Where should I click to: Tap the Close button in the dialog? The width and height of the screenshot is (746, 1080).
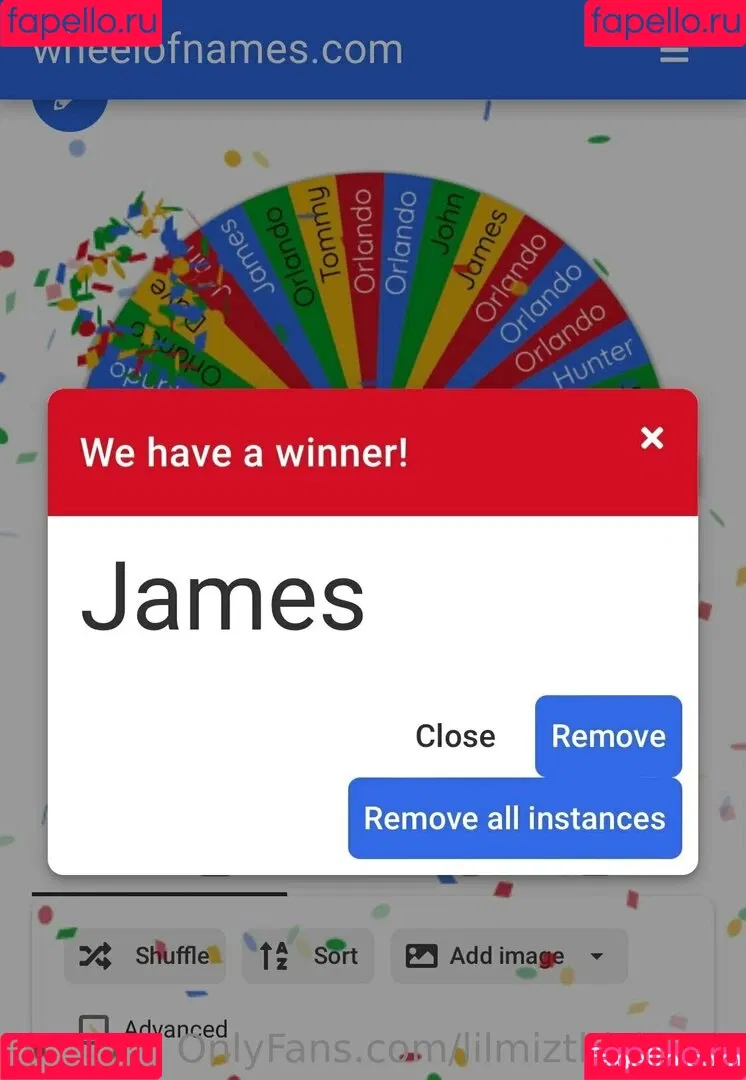(x=455, y=736)
